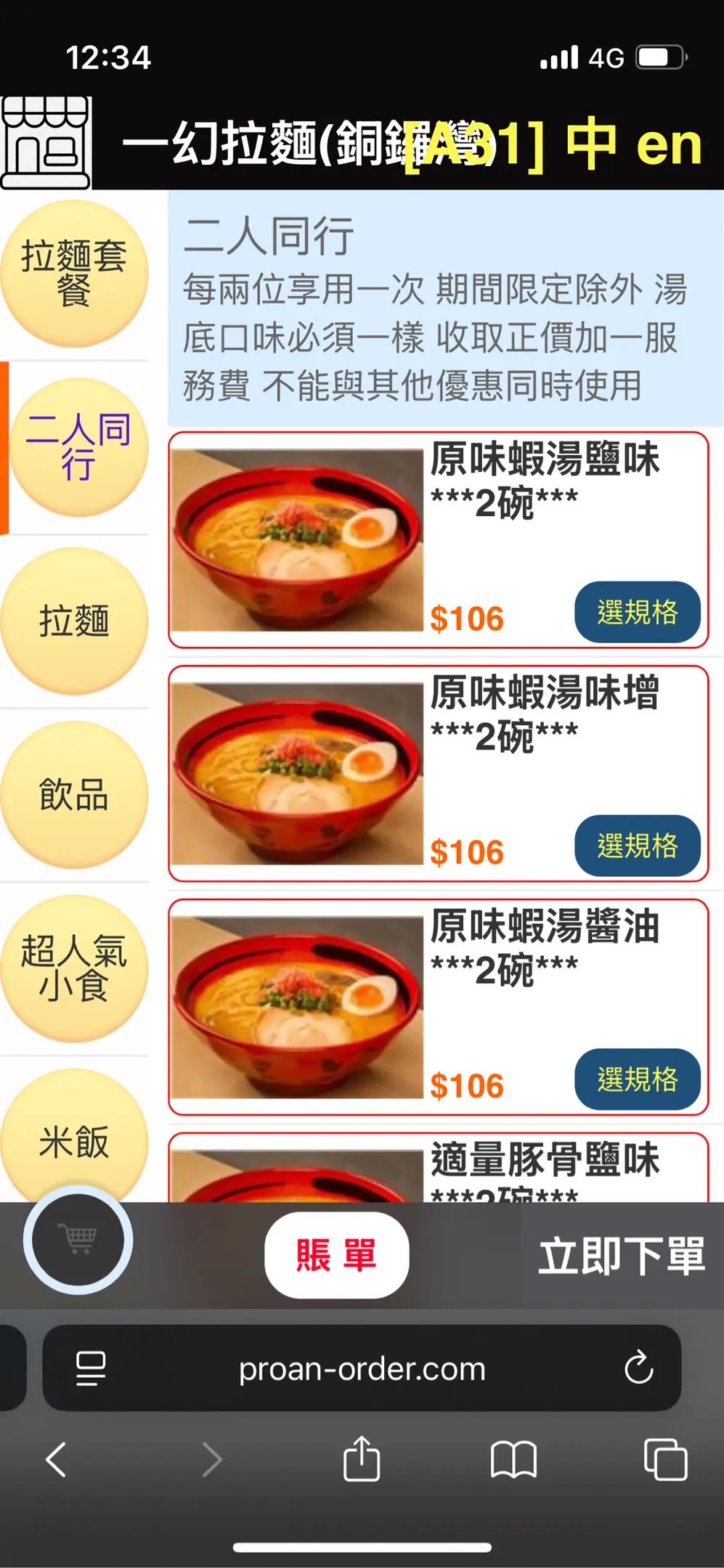Share this page from browser toolbar
Viewport: 724px width, 1568px height.
click(361, 1459)
